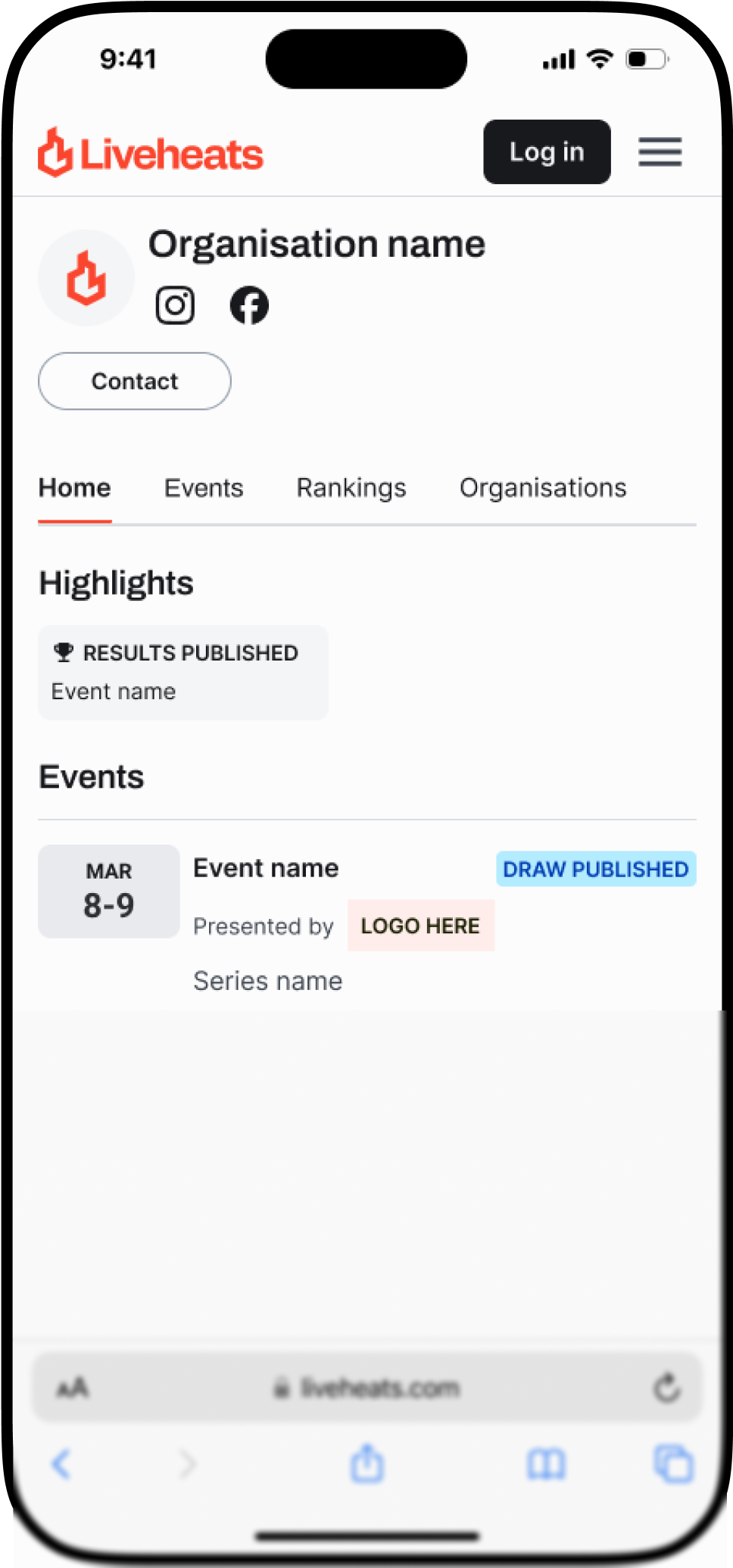Tap the Contact button
The width and height of the screenshot is (733, 1568).
(135, 381)
